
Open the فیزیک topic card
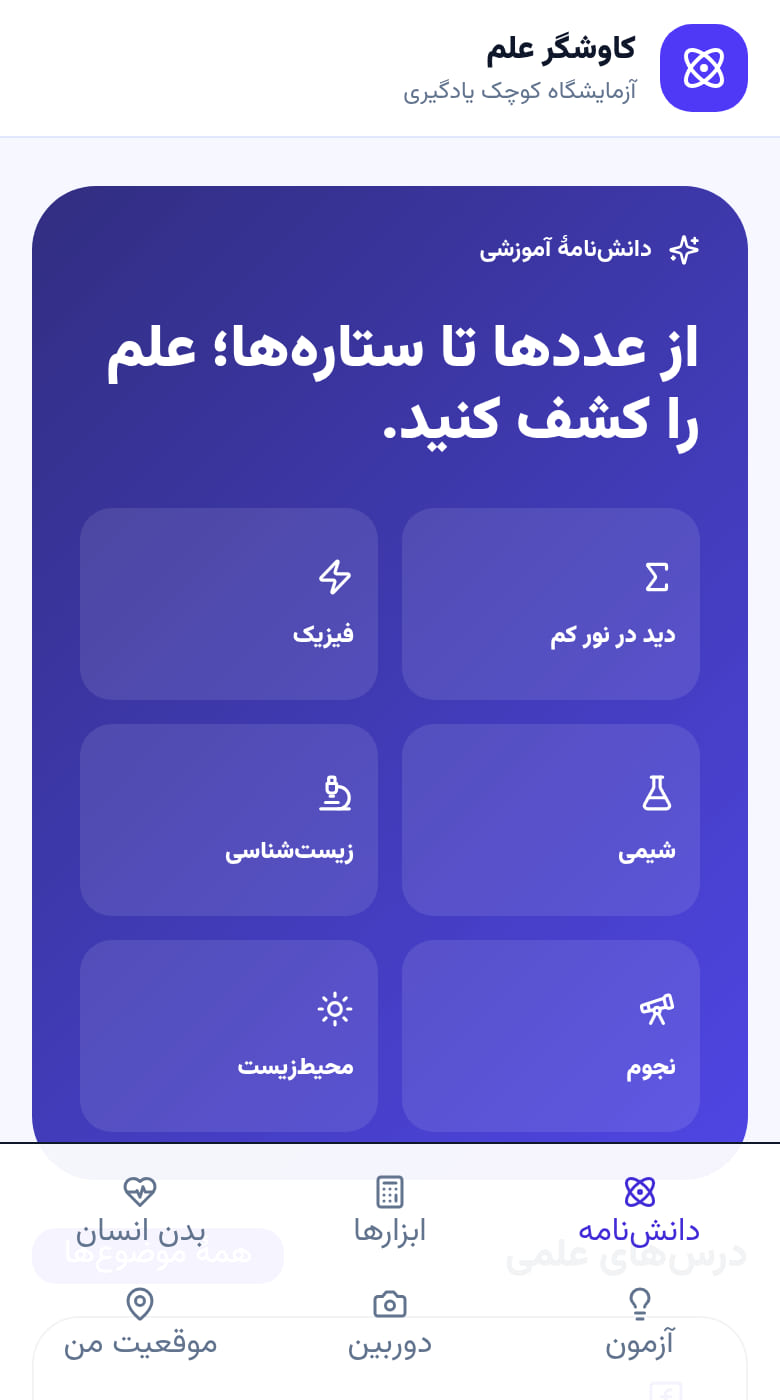pos(229,604)
